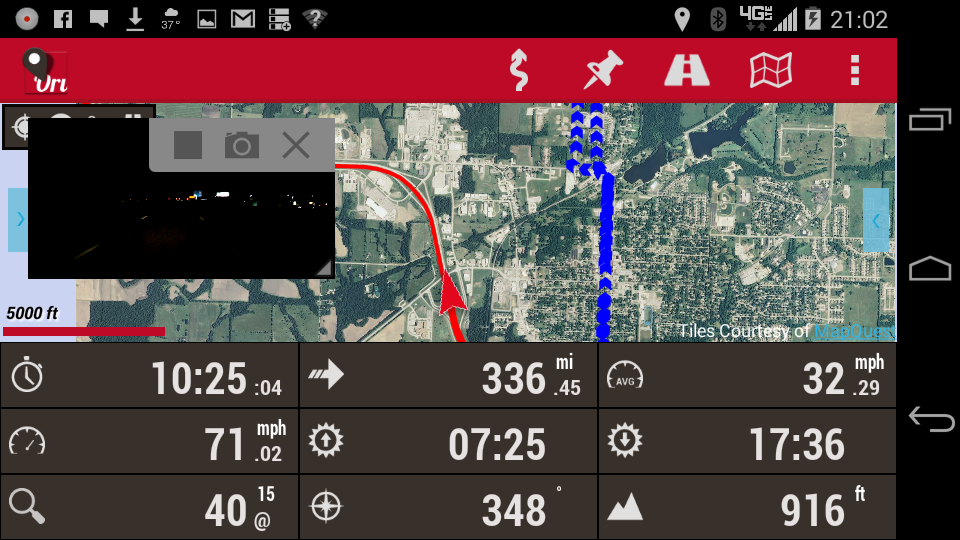960x540 pixels.
Task: Expand the right side panel arrow
Action: 876,219
